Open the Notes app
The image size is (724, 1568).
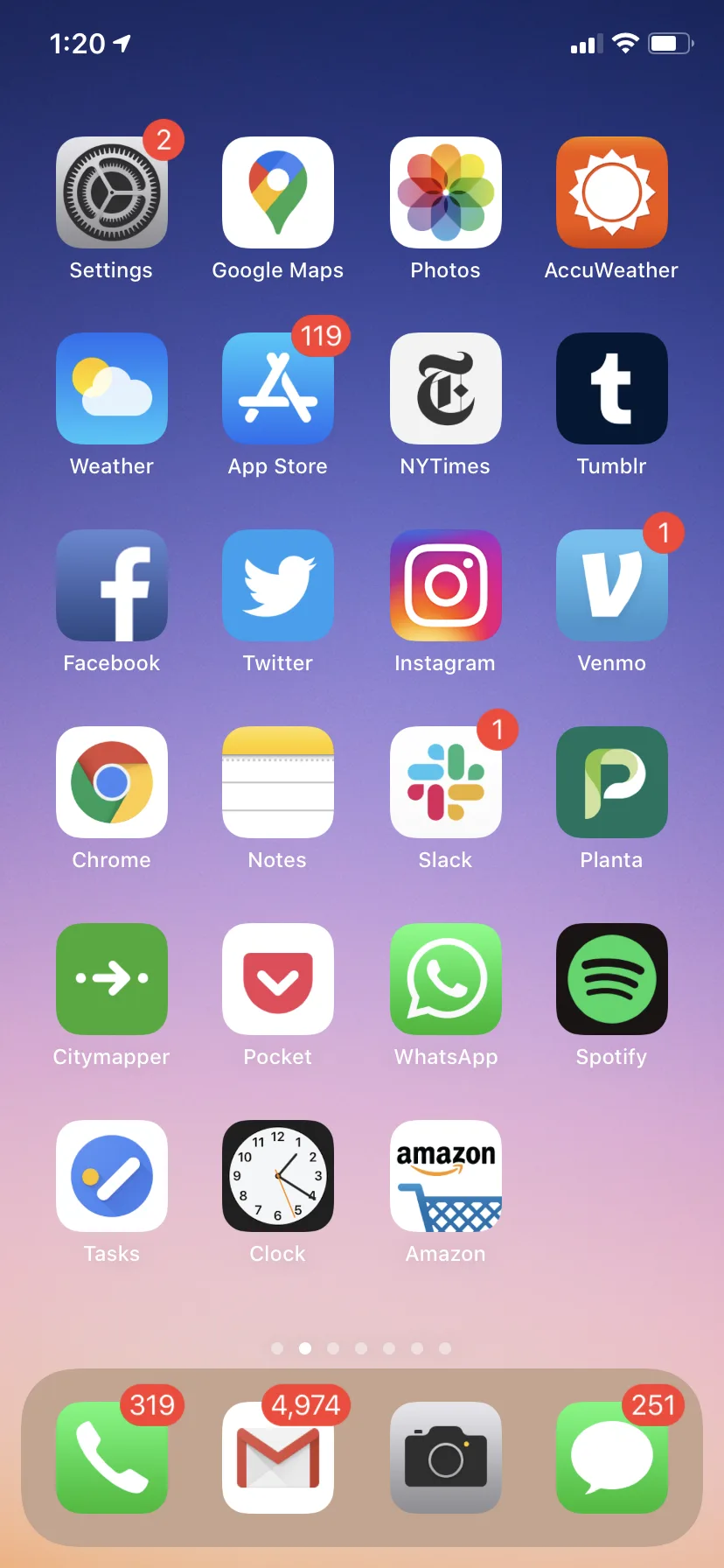pos(278,782)
